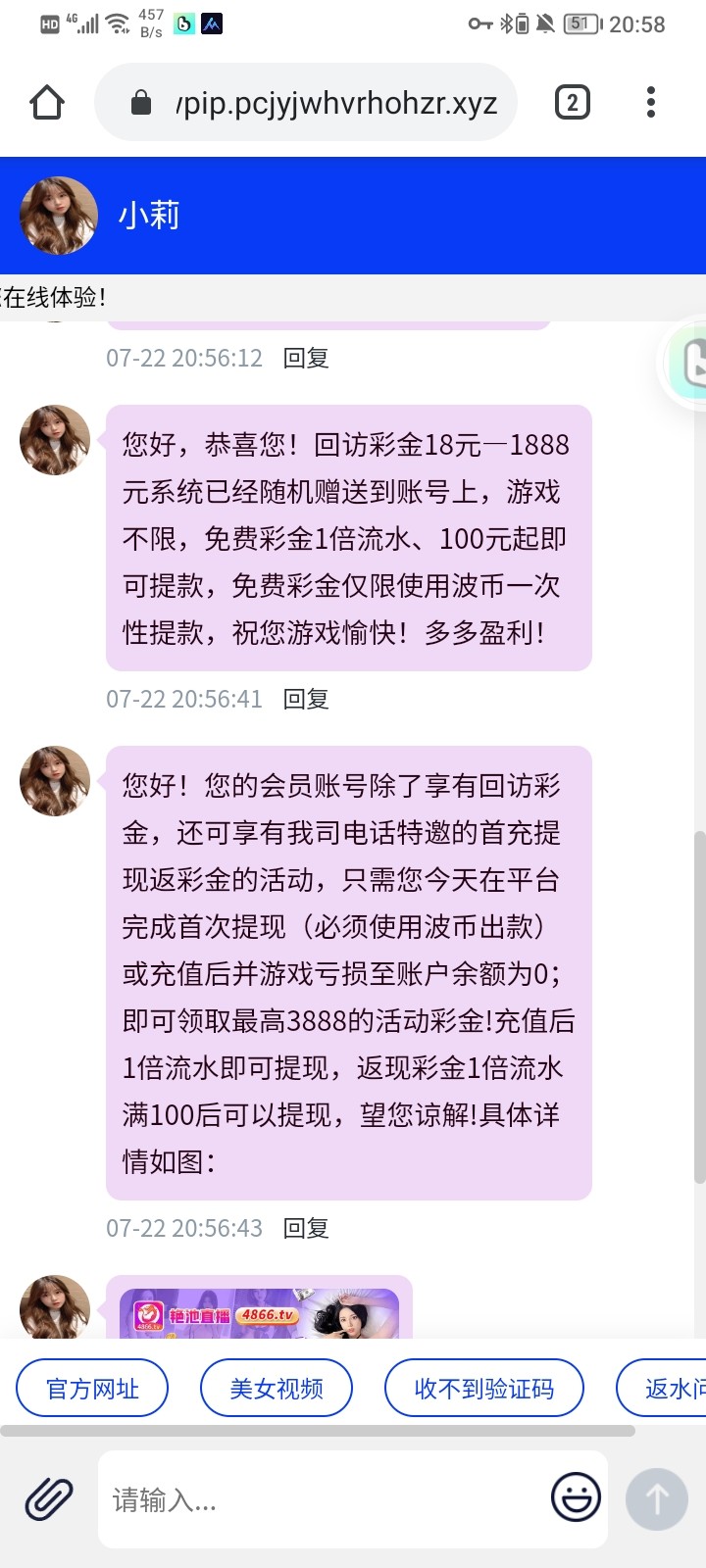Open the browser tab switcher

(573, 103)
